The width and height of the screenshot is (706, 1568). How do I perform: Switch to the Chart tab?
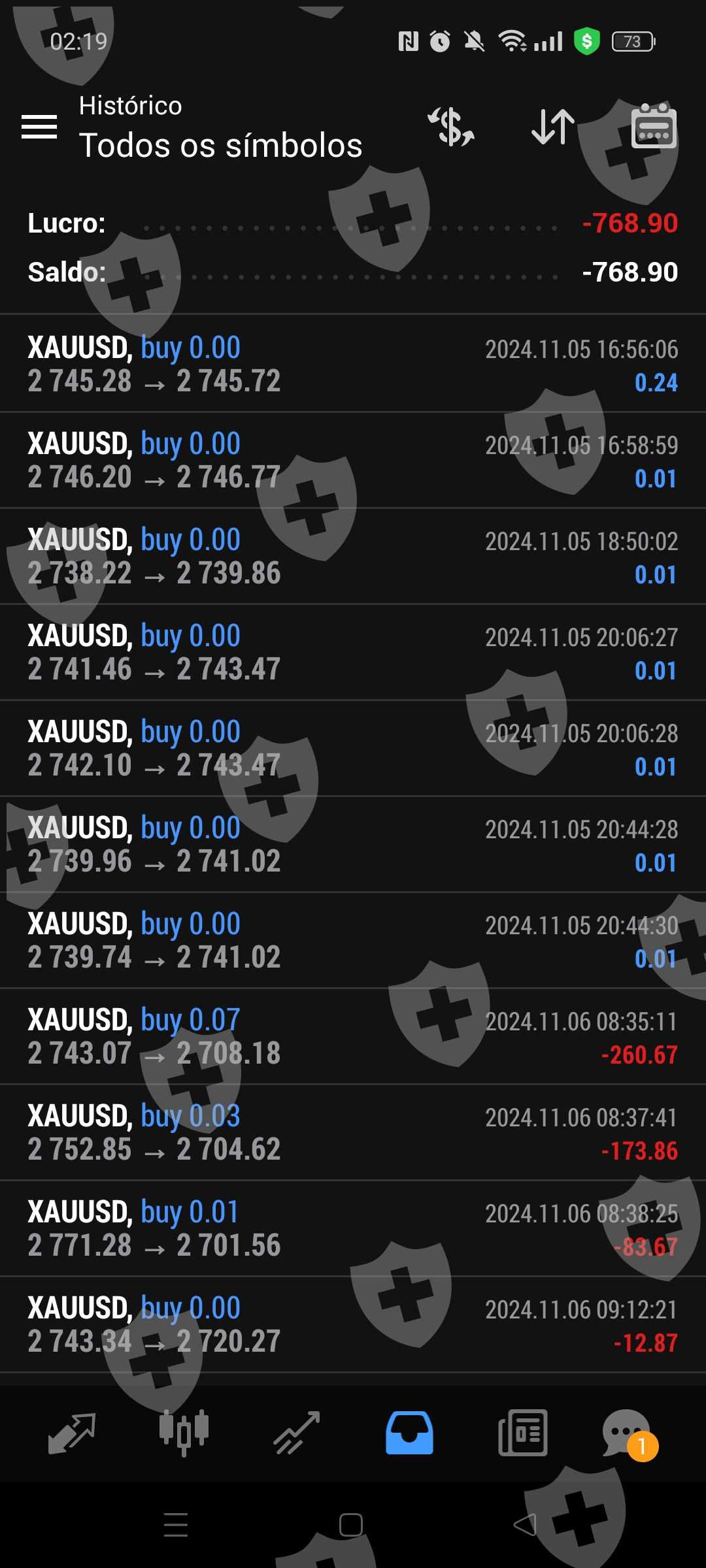point(184,1433)
